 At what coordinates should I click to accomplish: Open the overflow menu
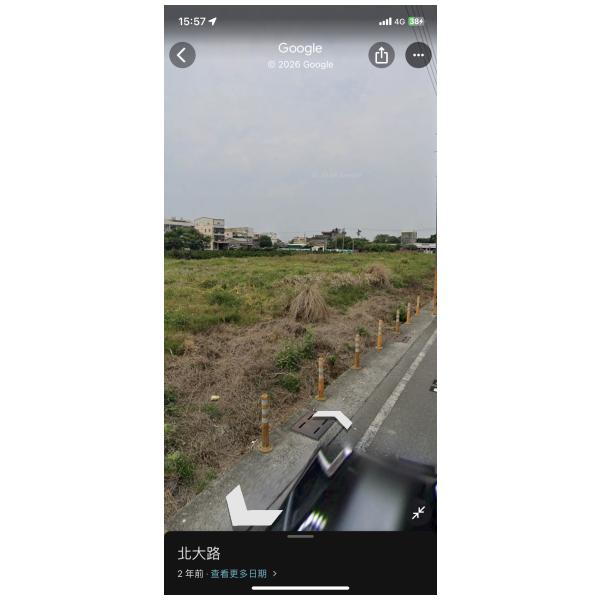click(x=418, y=55)
